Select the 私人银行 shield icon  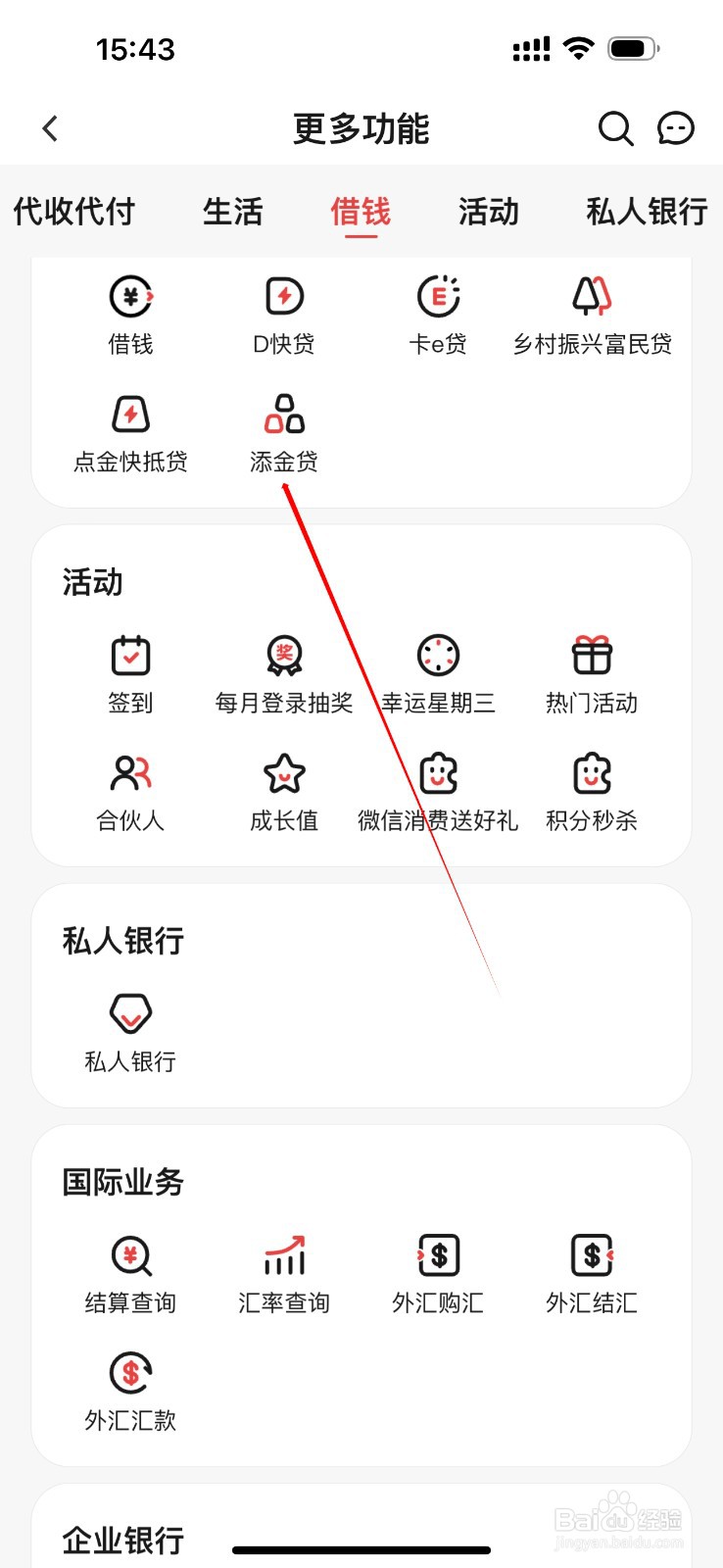(129, 1013)
